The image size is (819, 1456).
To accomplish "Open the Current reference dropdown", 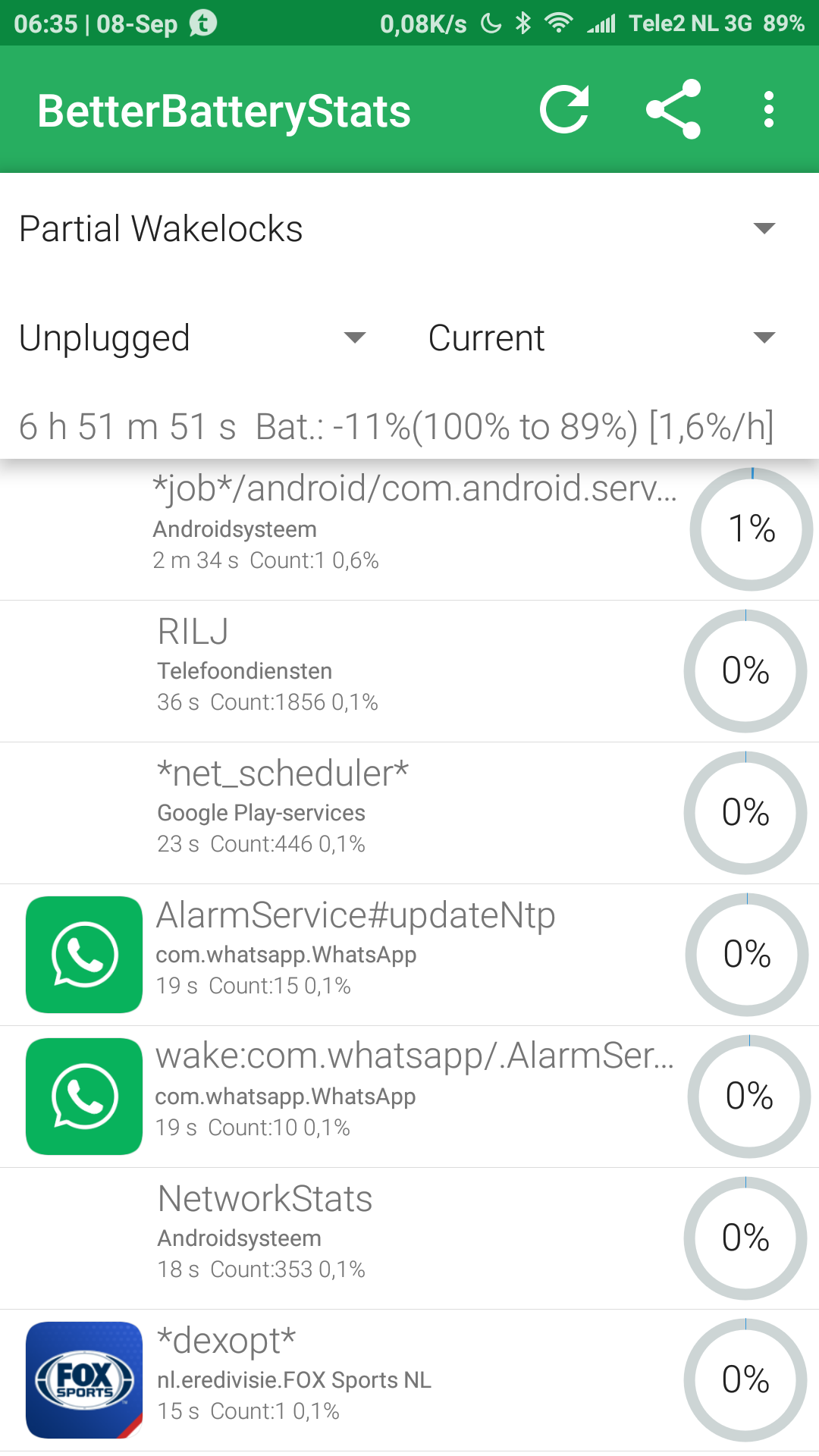I will pyautogui.click(x=602, y=337).
